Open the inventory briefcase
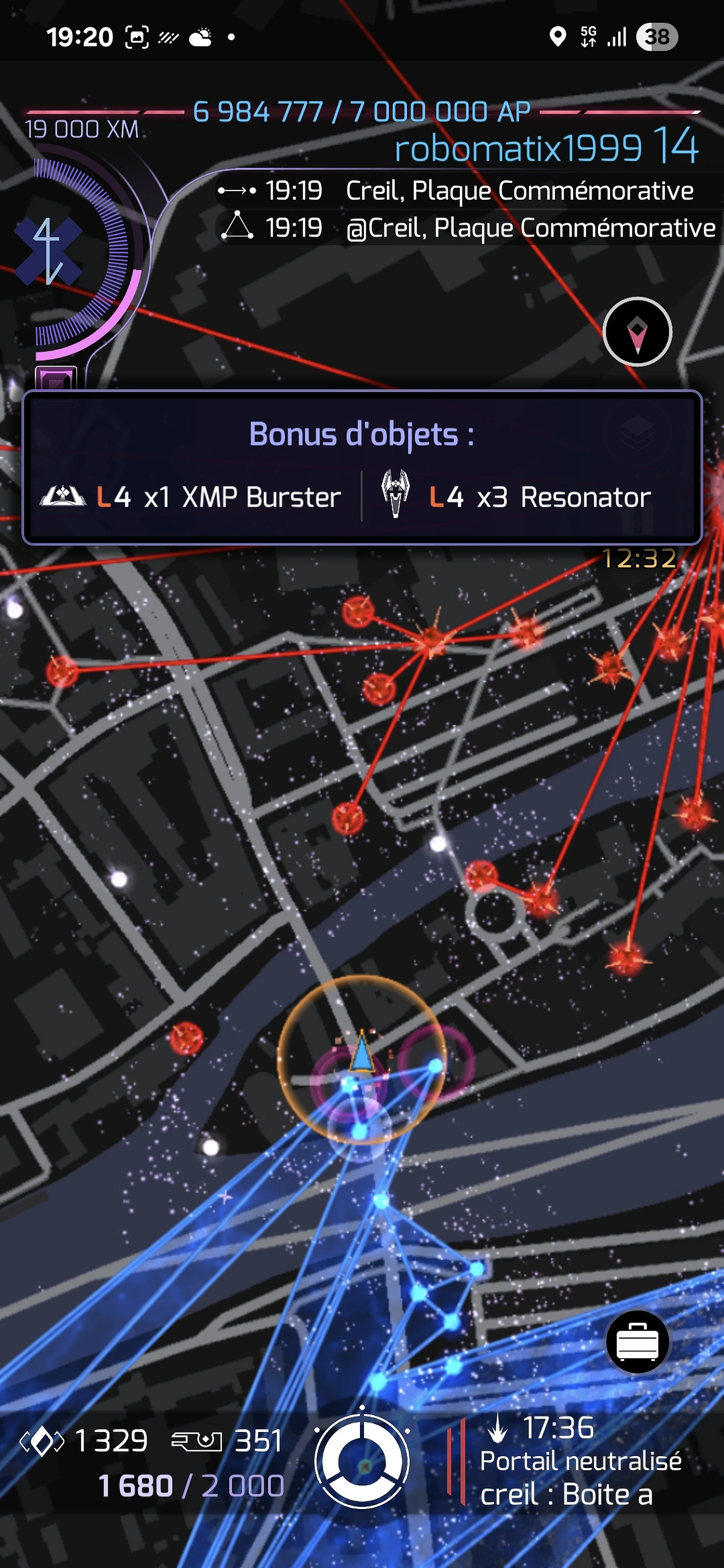Screen dimensions: 724x1568 (x=637, y=1342)
